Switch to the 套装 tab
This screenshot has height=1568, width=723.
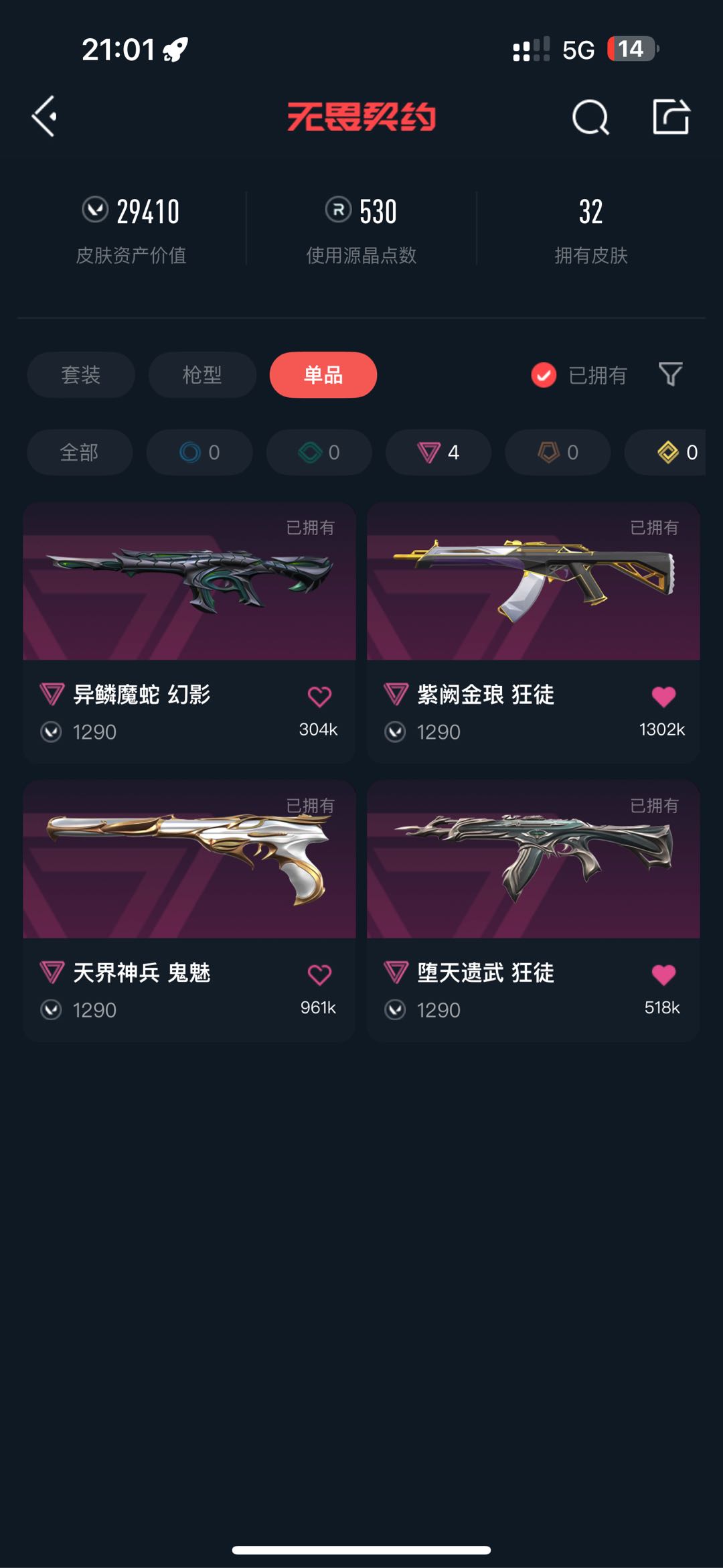click(x=81, y=374)
